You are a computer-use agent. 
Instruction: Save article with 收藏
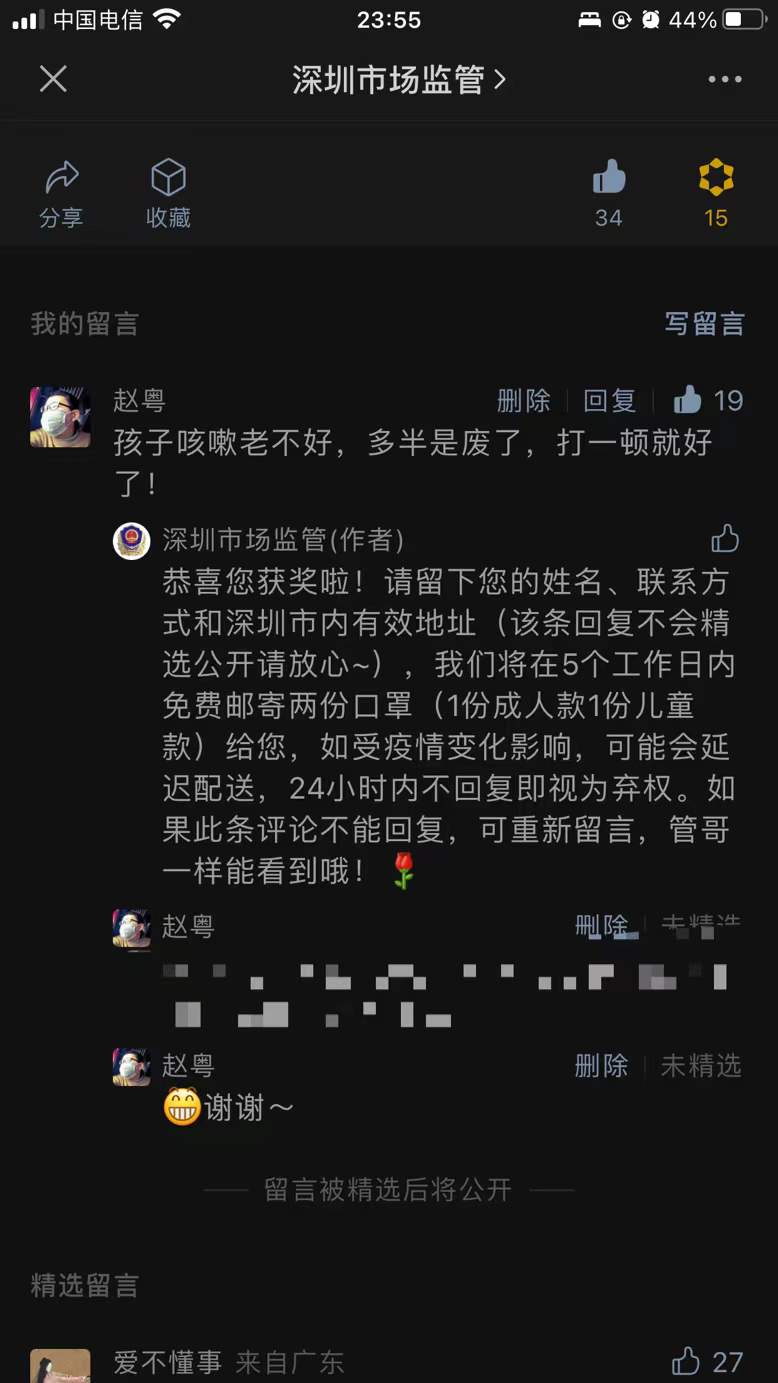[x=168, y=194]
